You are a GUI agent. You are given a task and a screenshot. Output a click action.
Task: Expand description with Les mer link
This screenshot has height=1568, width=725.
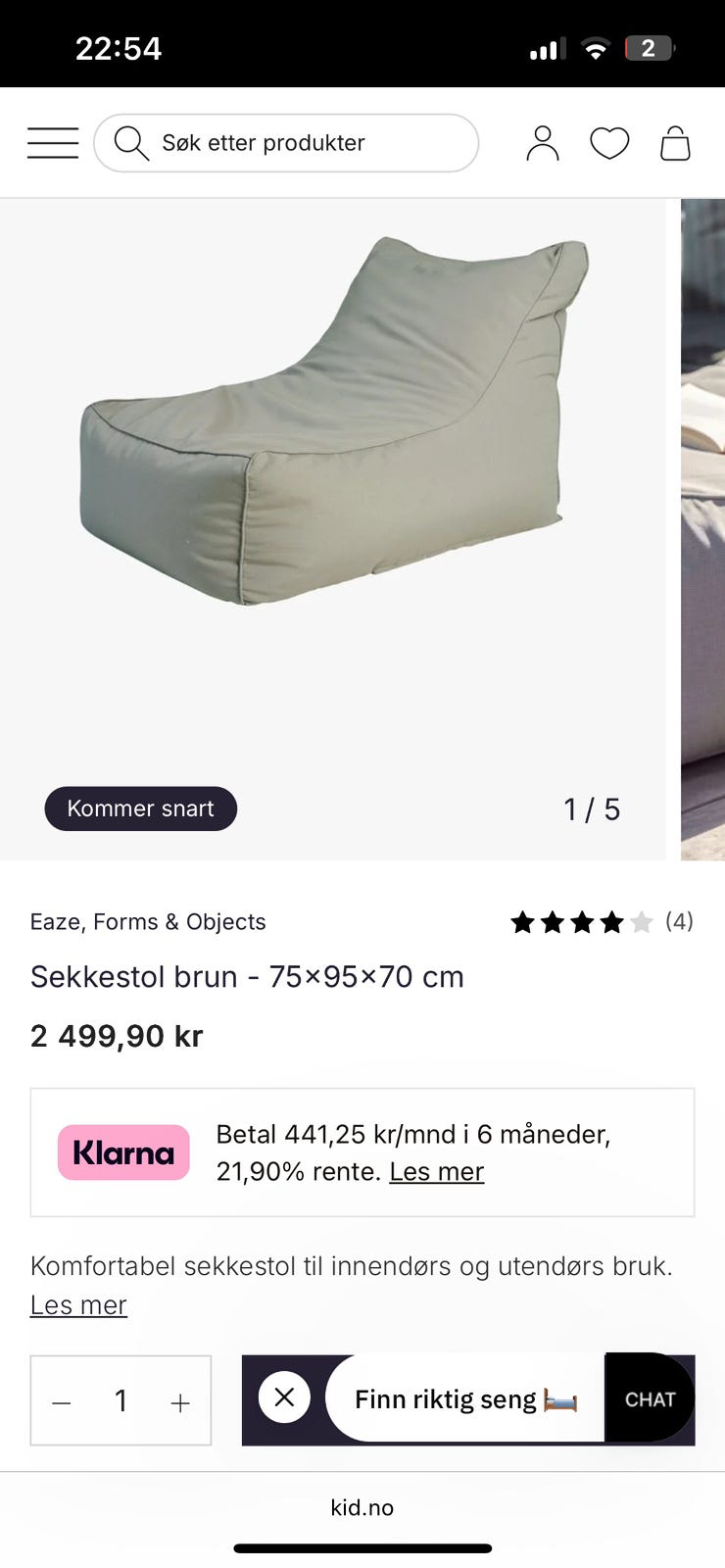(78, 1305)
